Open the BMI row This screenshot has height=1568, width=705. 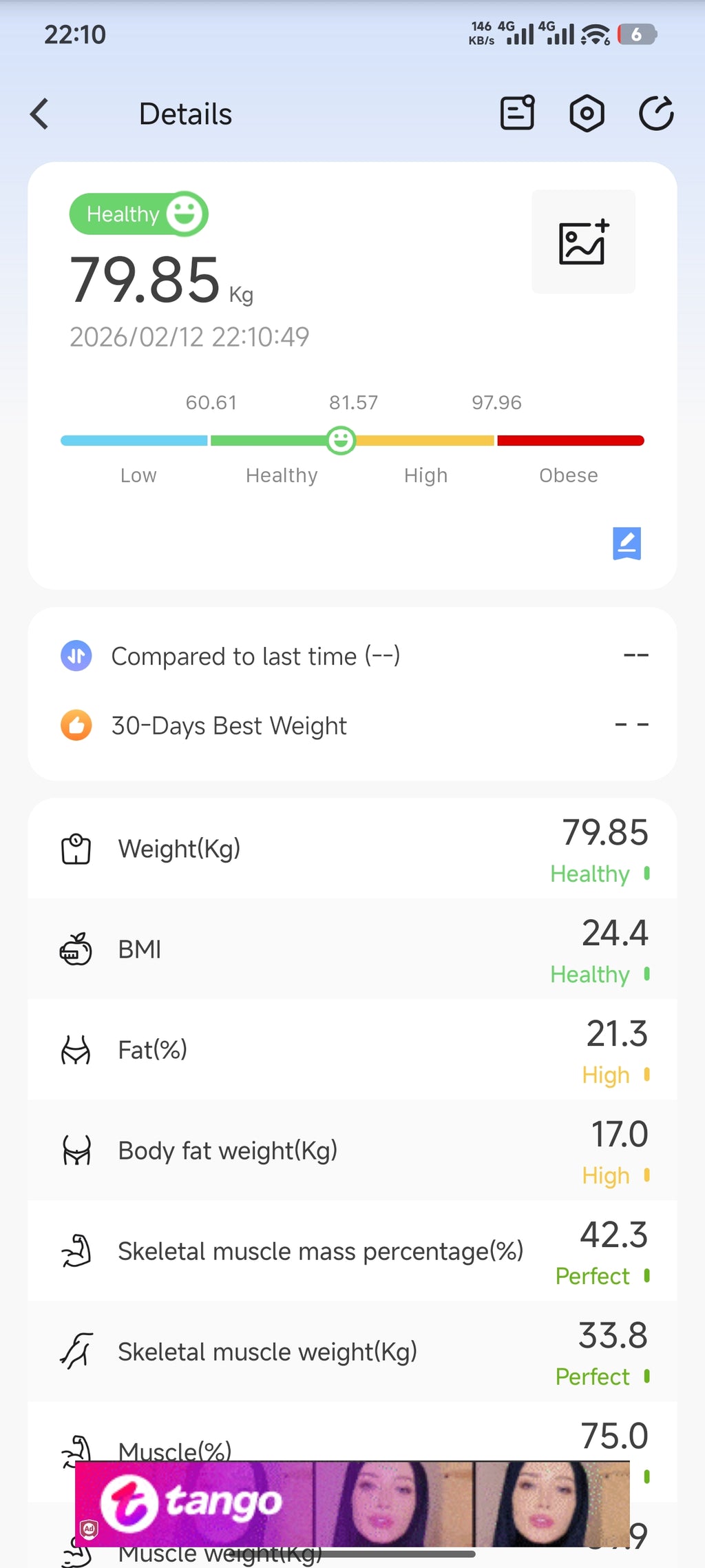pos(352,949)
